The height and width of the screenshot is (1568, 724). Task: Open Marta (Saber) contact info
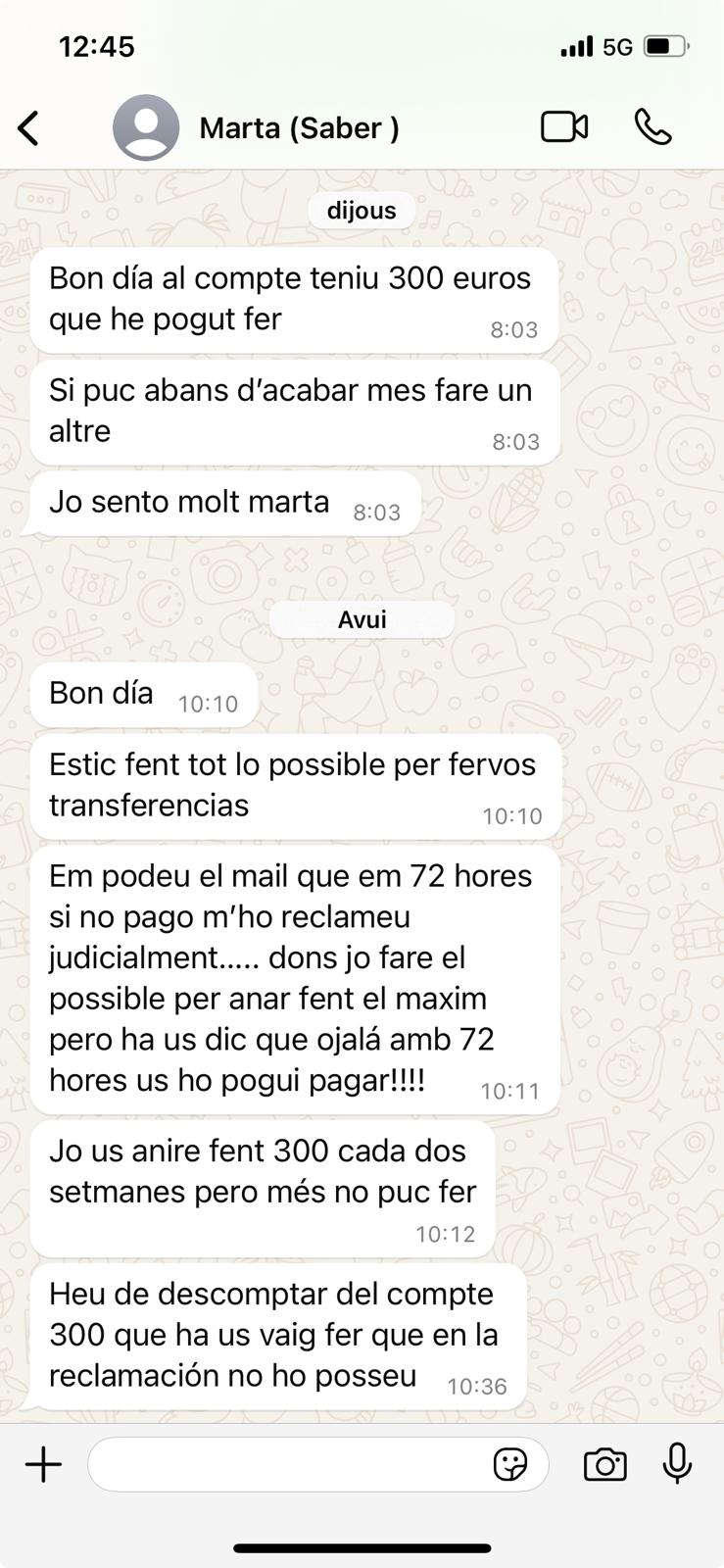[x=299, y=128]
